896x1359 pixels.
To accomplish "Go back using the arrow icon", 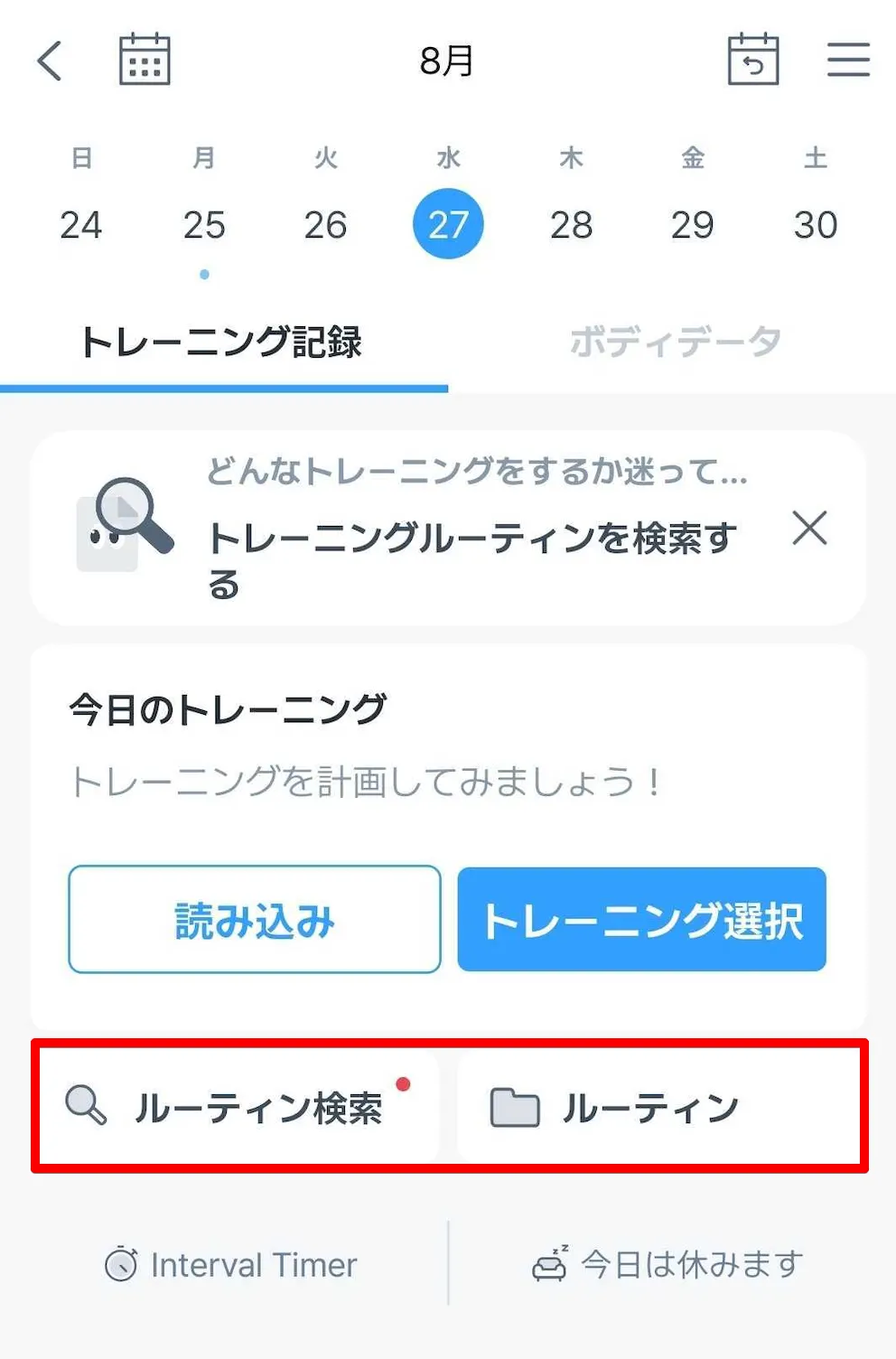I will [51, 61].
